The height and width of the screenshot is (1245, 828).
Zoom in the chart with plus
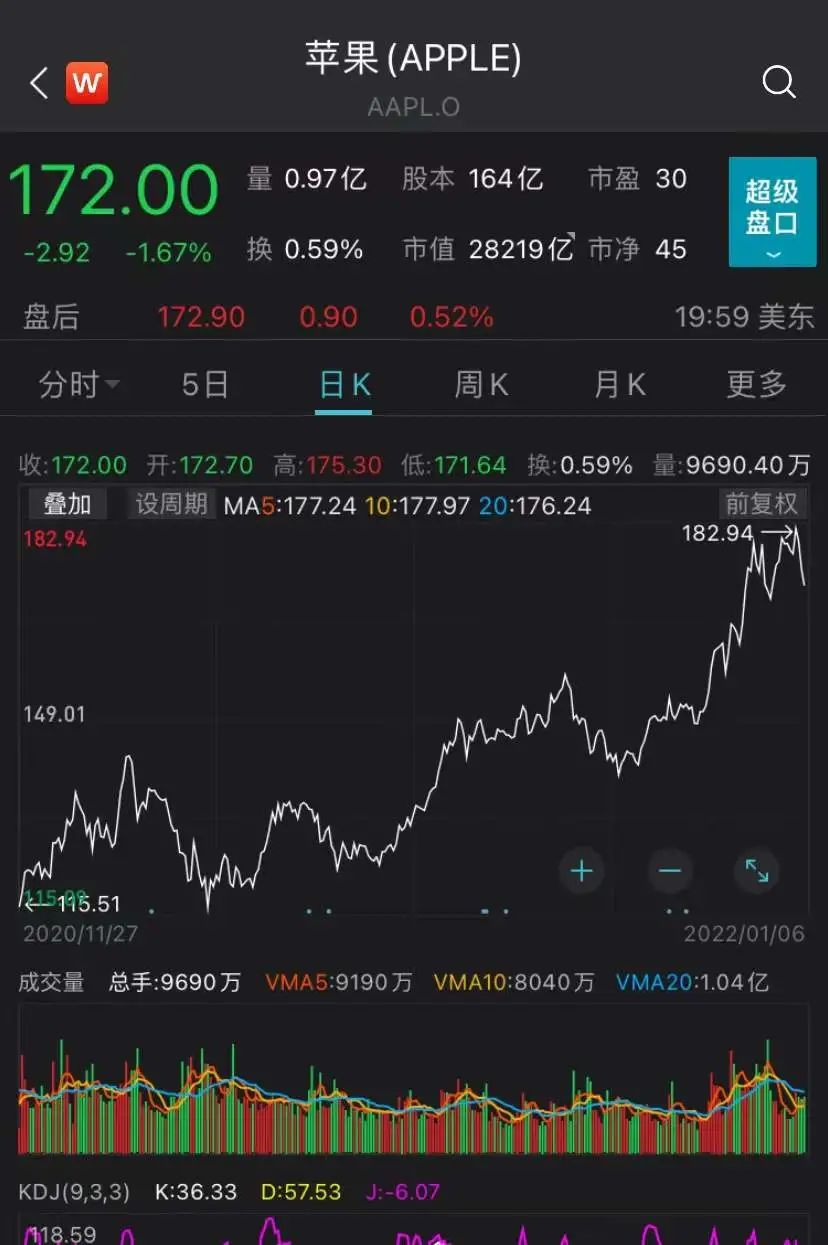(x=581, y=871)
